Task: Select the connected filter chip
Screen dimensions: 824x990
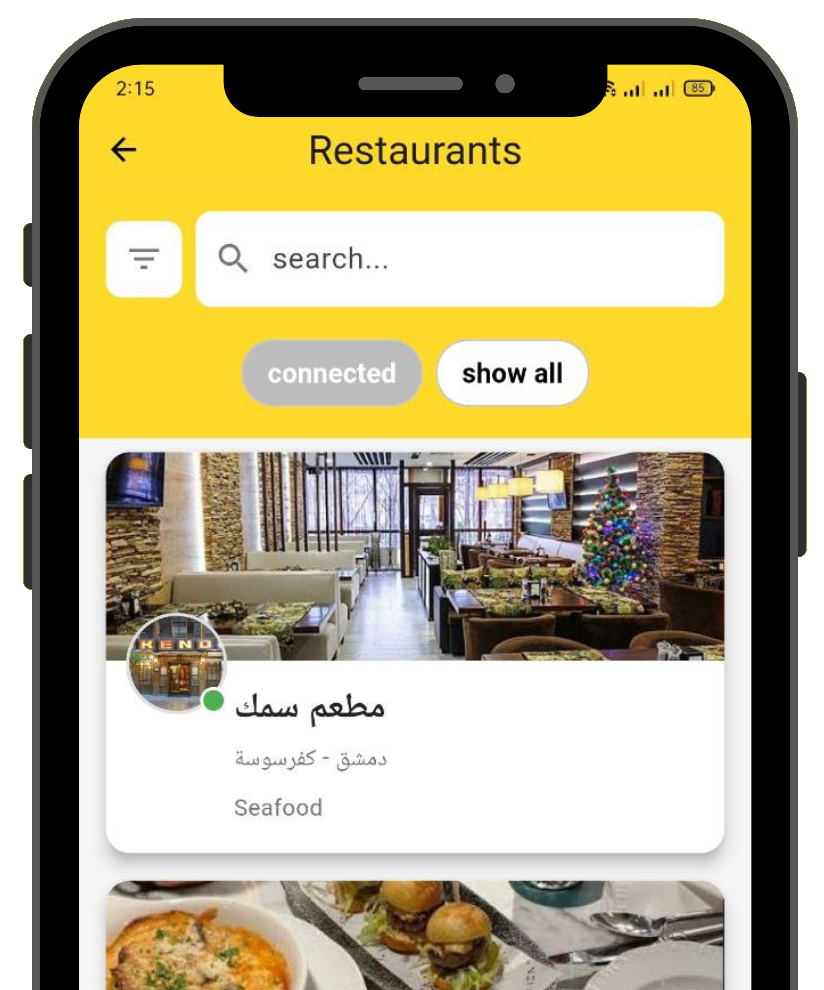Action: [x=332, y=373]
